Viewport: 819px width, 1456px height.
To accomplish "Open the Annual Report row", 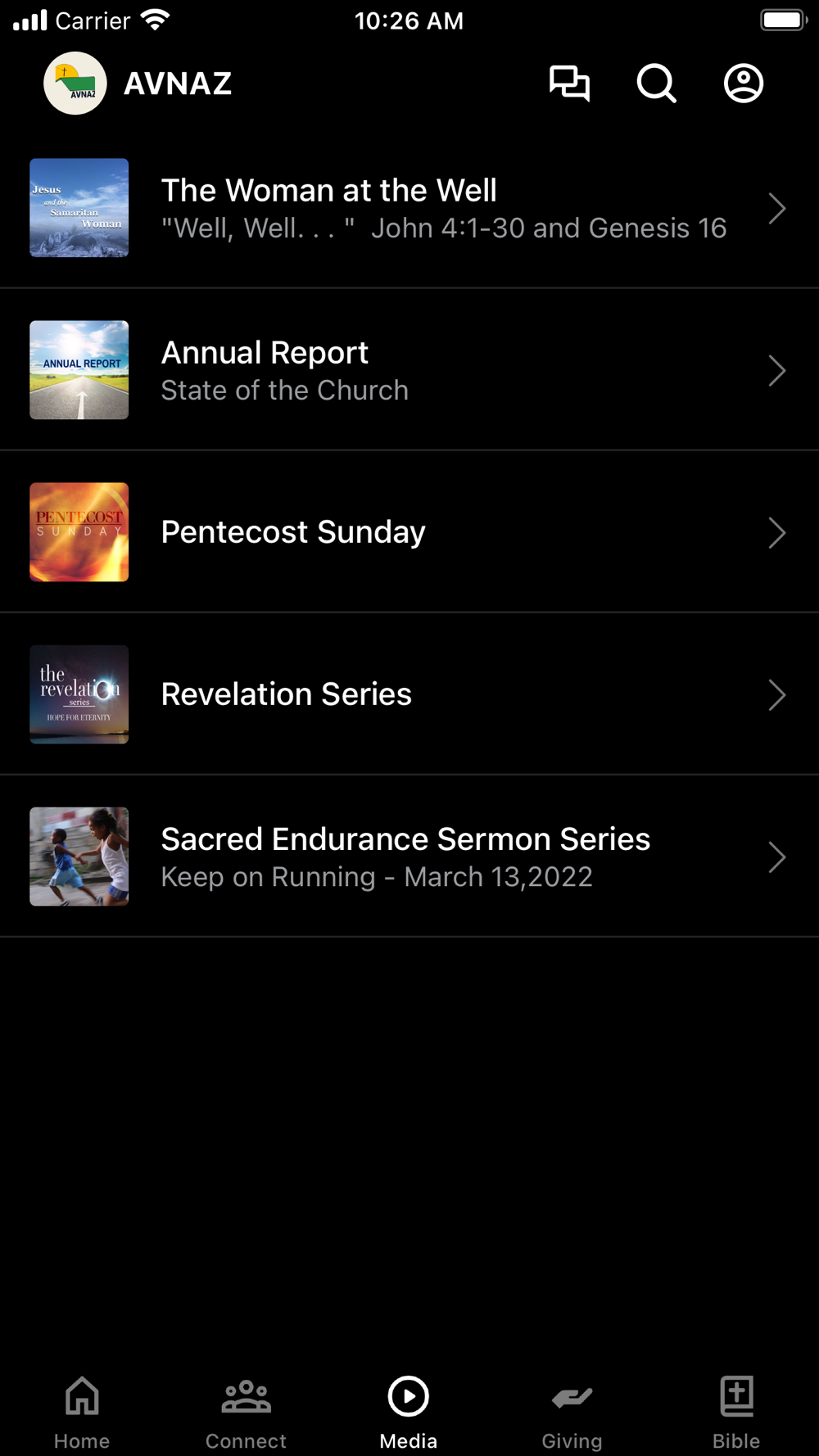I will (x=409, y=370).
